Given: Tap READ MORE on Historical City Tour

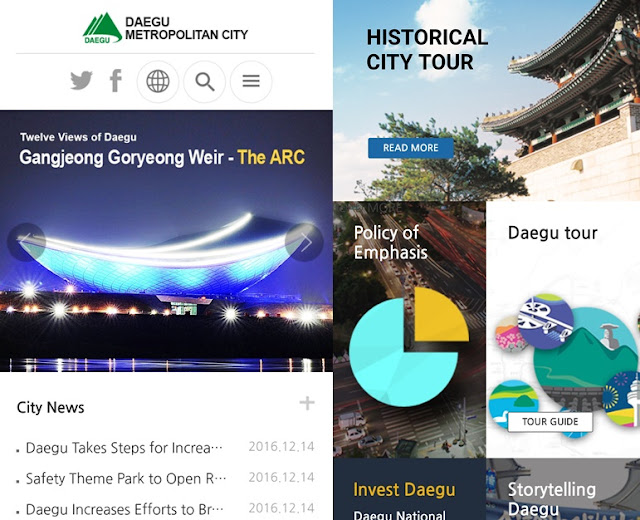Looking at the screenshot, I should coord(410,148).
